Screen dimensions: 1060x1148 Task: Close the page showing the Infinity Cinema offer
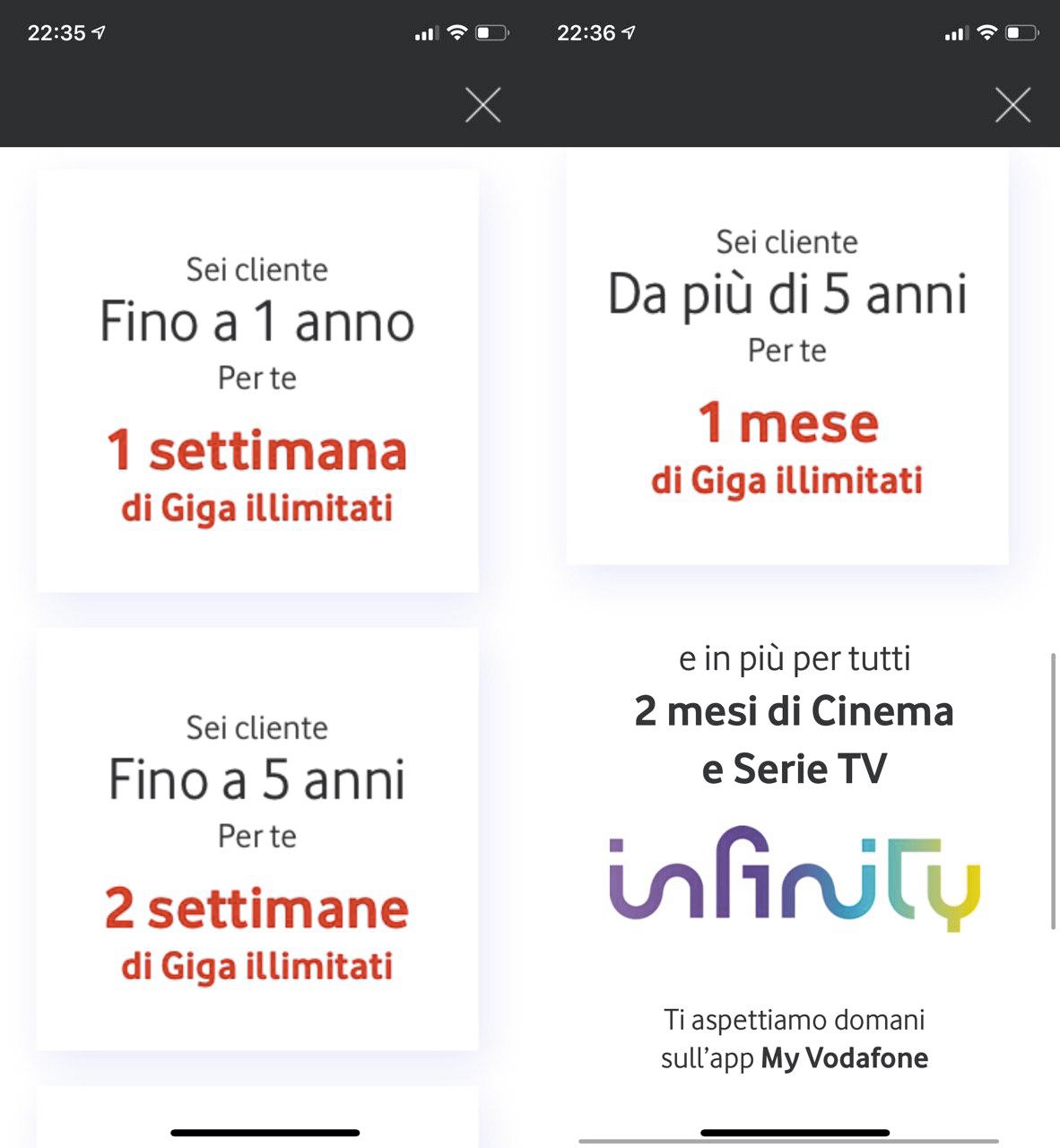pyautogui.click(x=1012, y=106)
